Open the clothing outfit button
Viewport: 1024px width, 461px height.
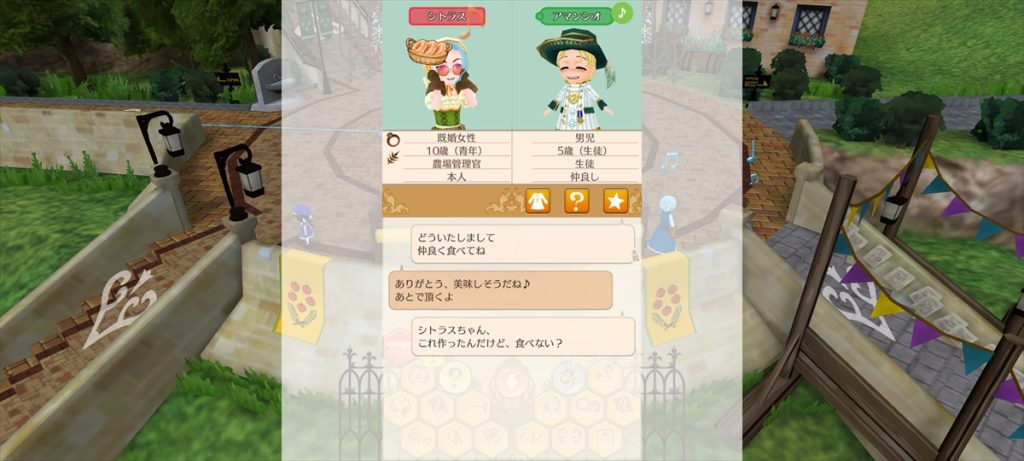click(538, 201)
